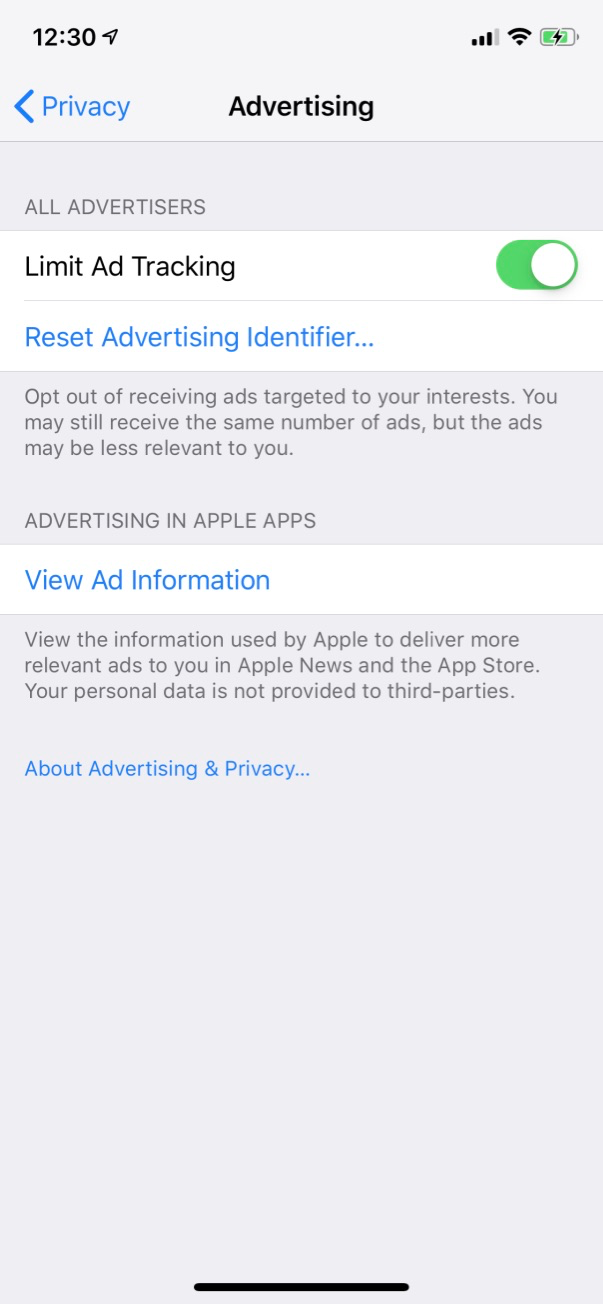
Task: Open View Ad Information
Action: 301,580
